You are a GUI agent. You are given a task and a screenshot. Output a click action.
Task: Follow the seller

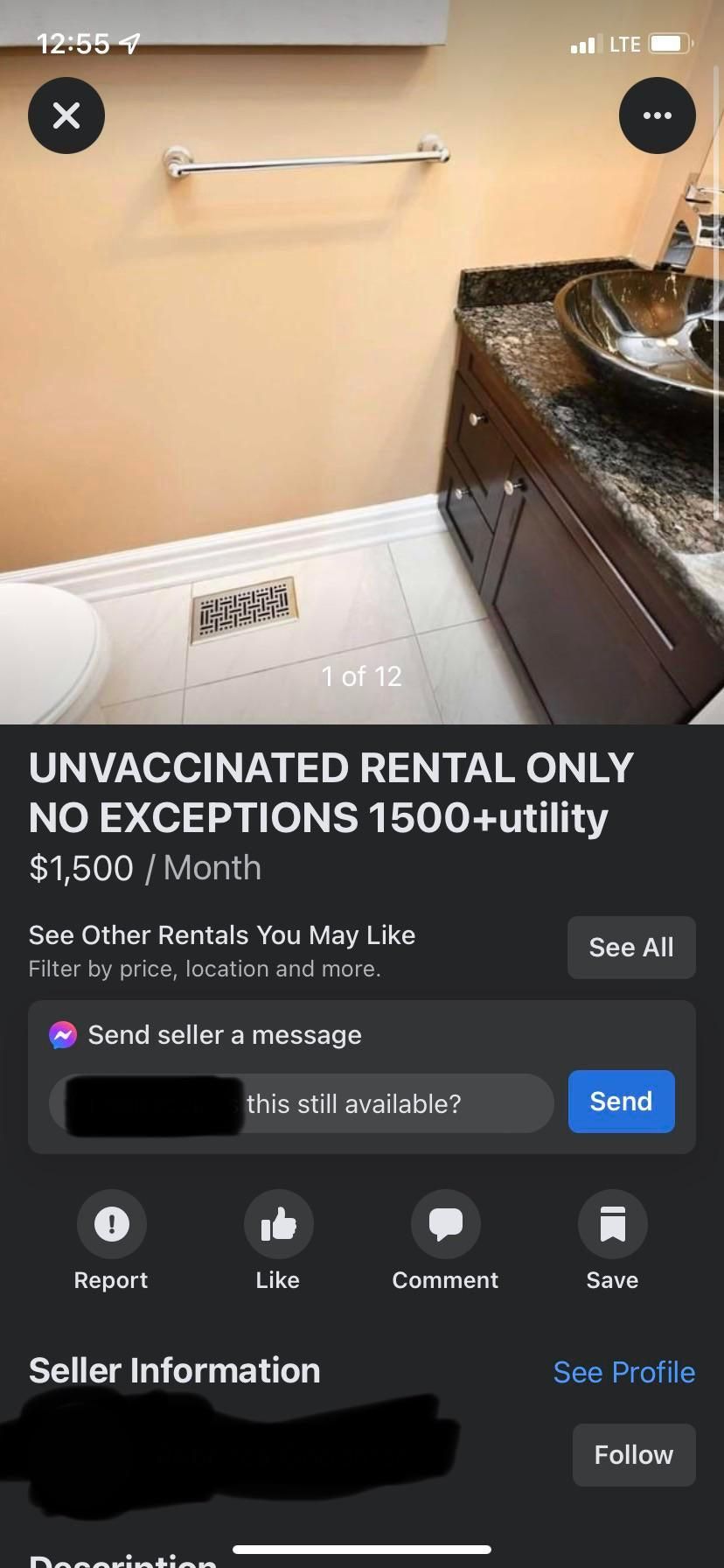633,1455
